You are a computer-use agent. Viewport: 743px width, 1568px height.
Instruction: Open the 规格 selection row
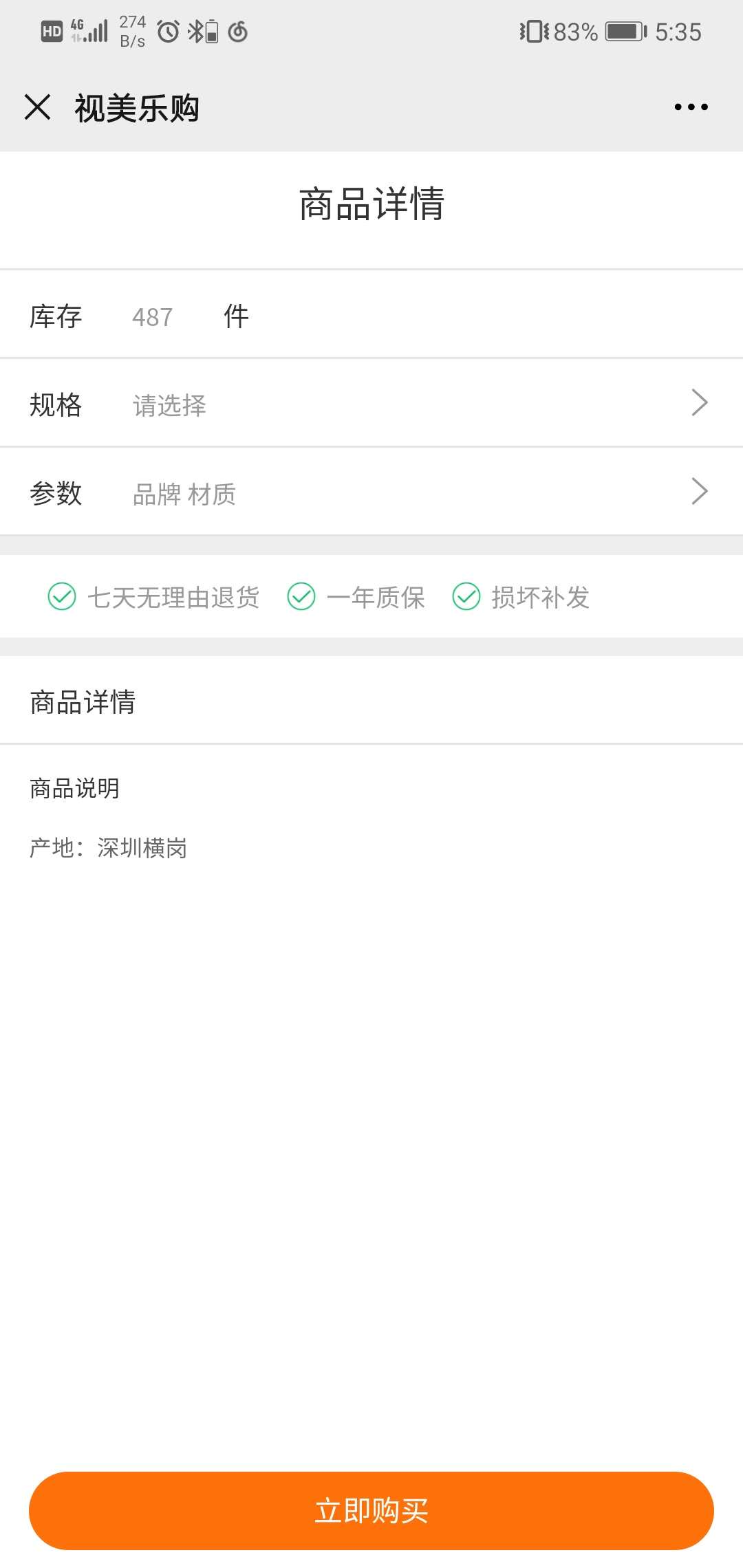point(371,403)
